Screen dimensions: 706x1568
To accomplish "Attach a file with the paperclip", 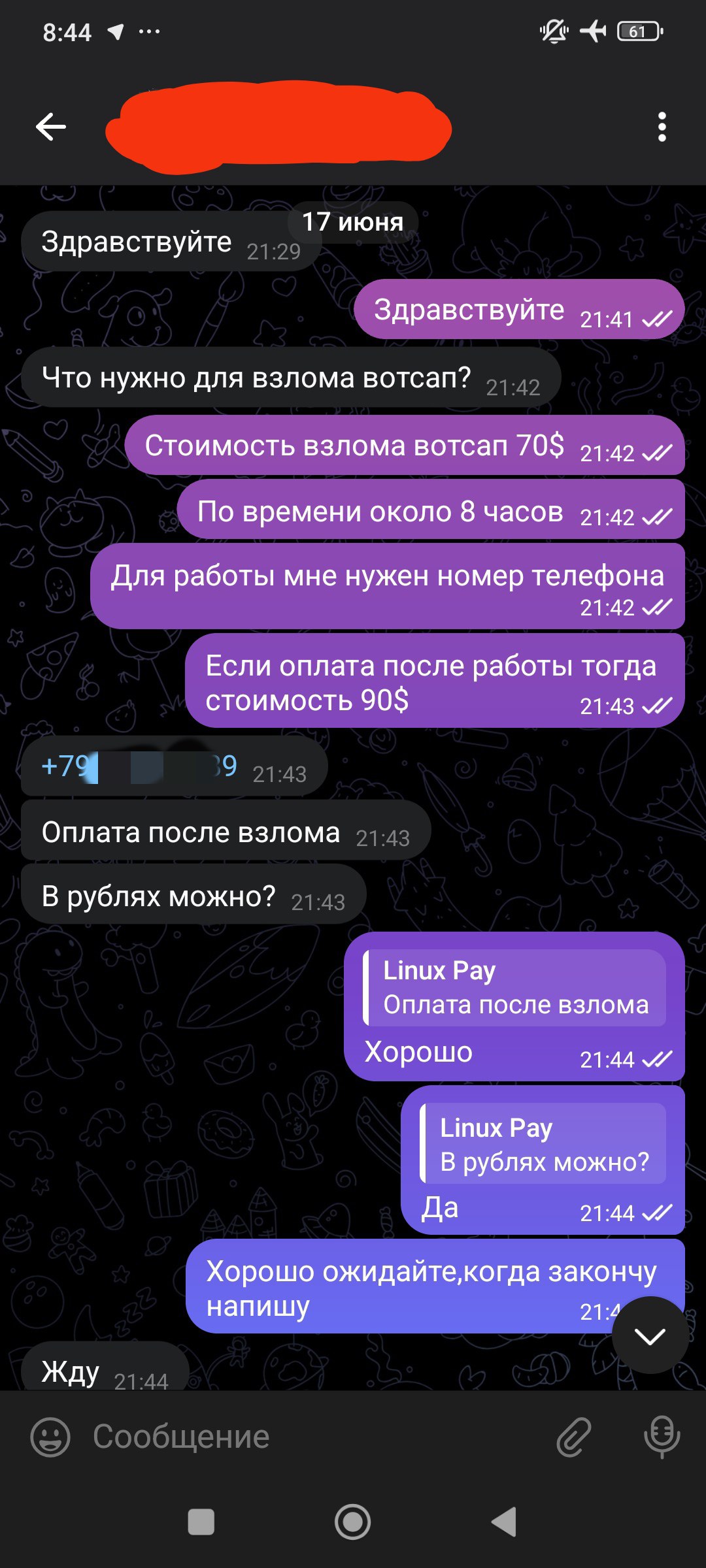I will coord(574,1437).
